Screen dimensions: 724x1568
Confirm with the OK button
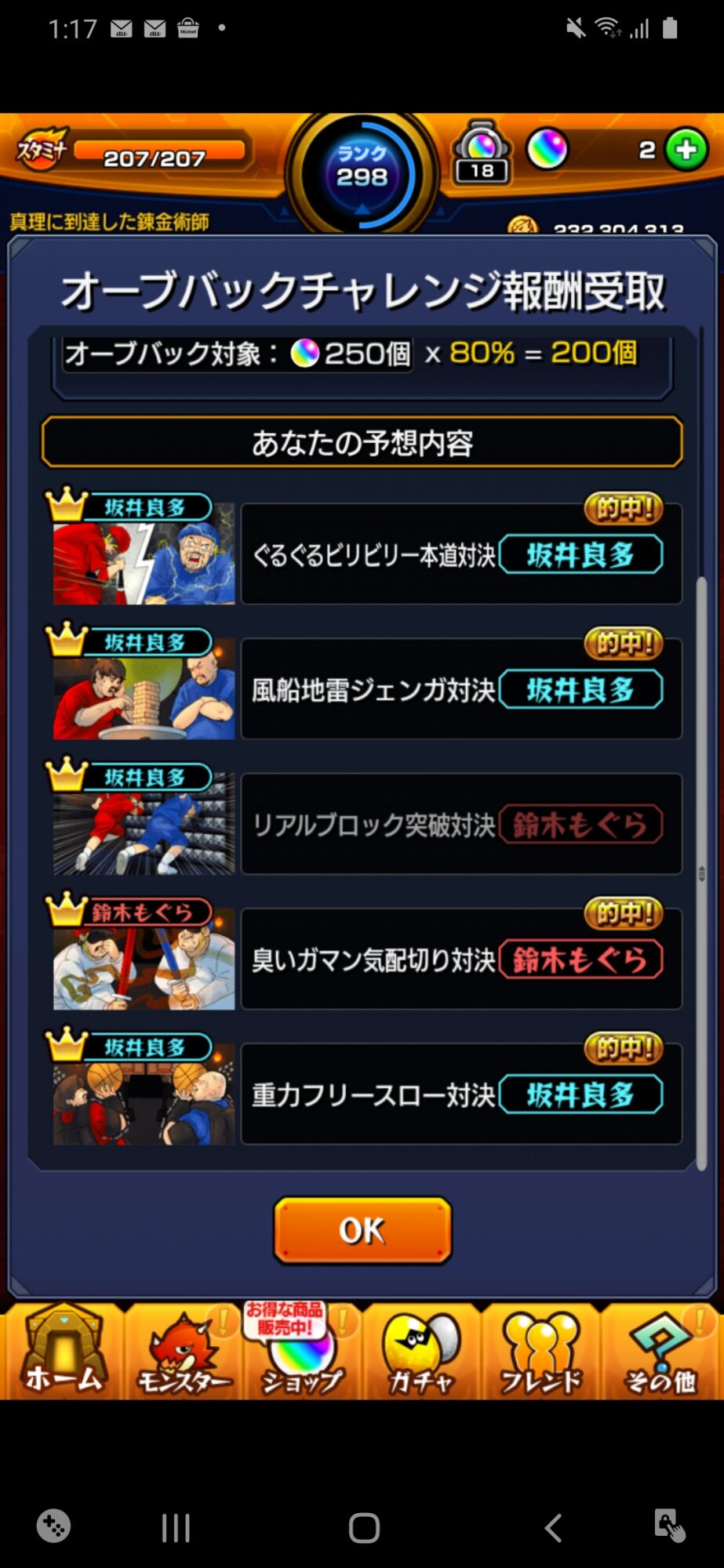(x=362, y=1230)
